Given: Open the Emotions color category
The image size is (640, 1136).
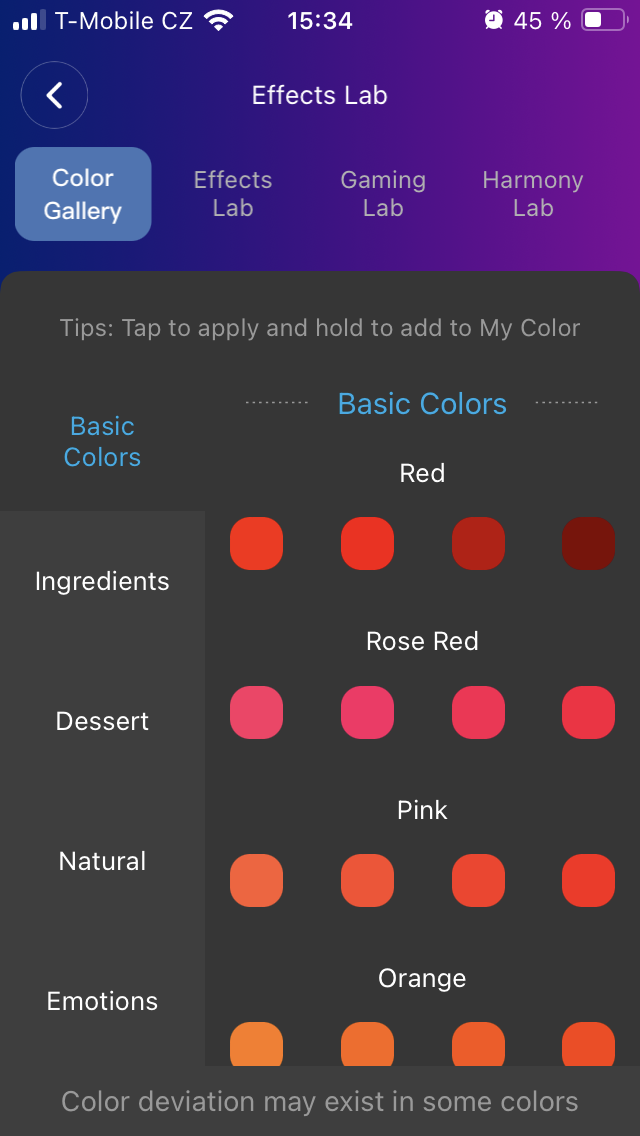Looking at the screenshot, I should 102,1001.
